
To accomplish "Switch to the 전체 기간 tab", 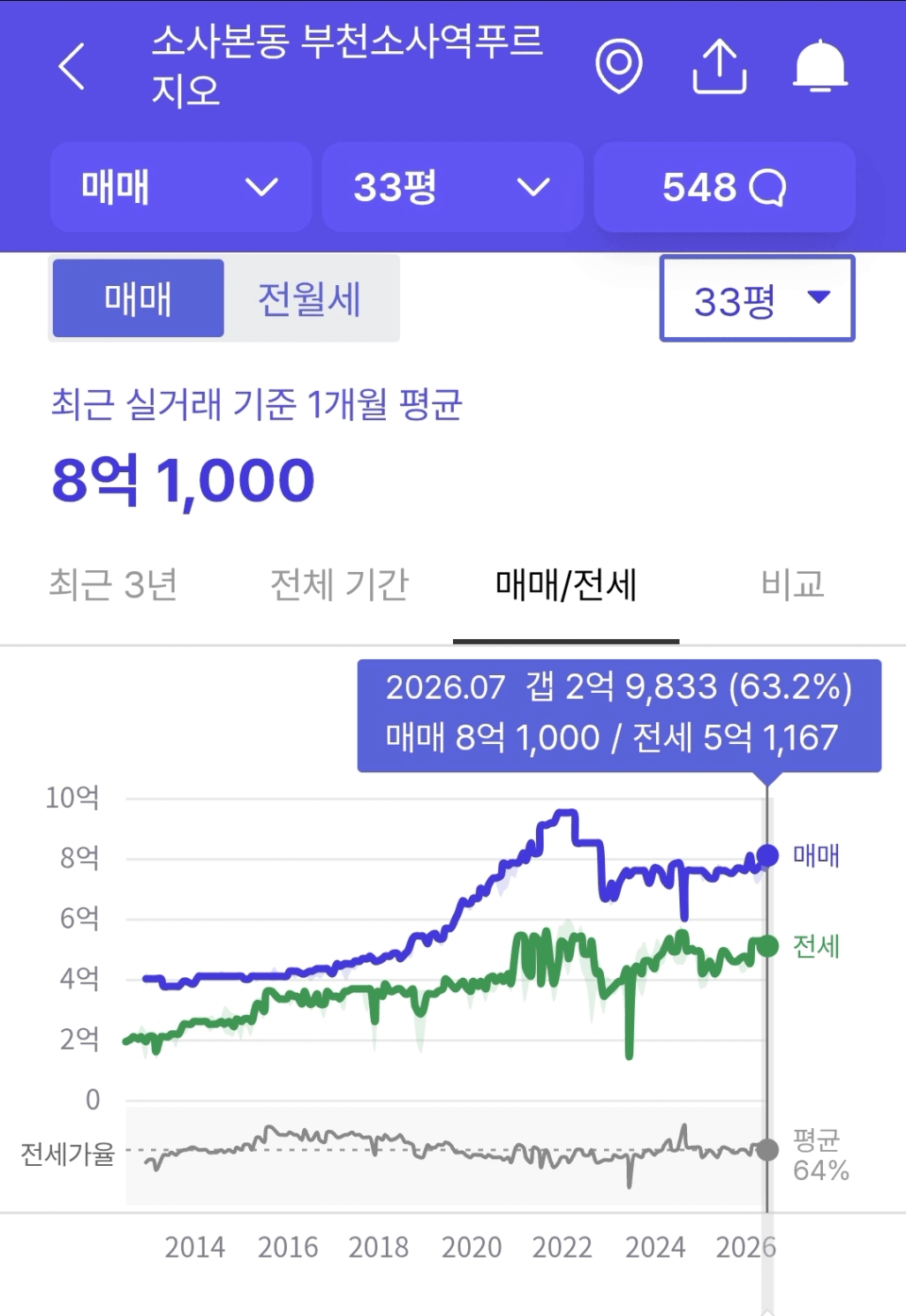I will point(339,584).
